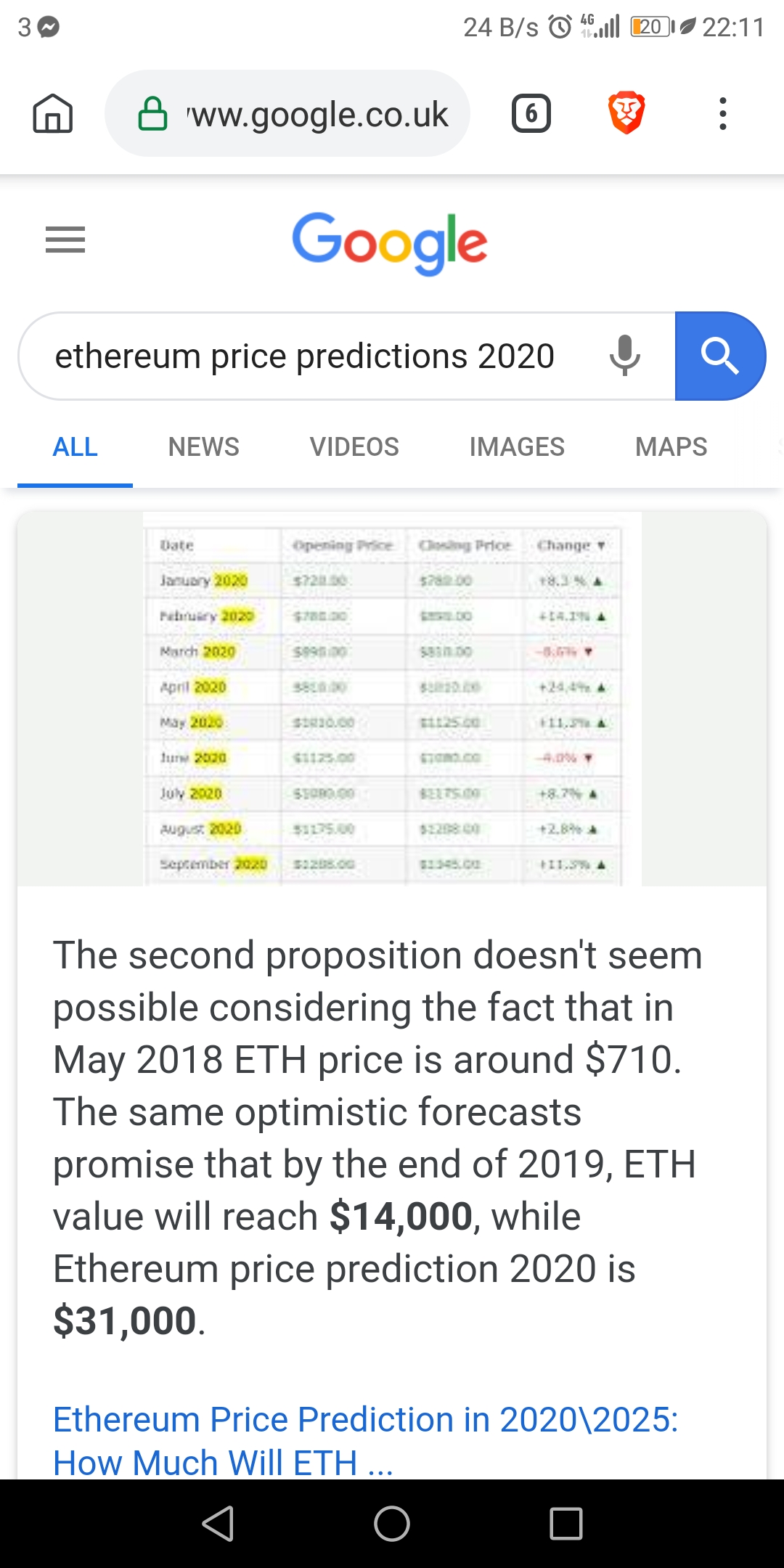Image resolution: width=784 pixels, height=1568 pixels.
Task: Tap the ethereum price predictions search field
Action: click(x=305, y=356)
